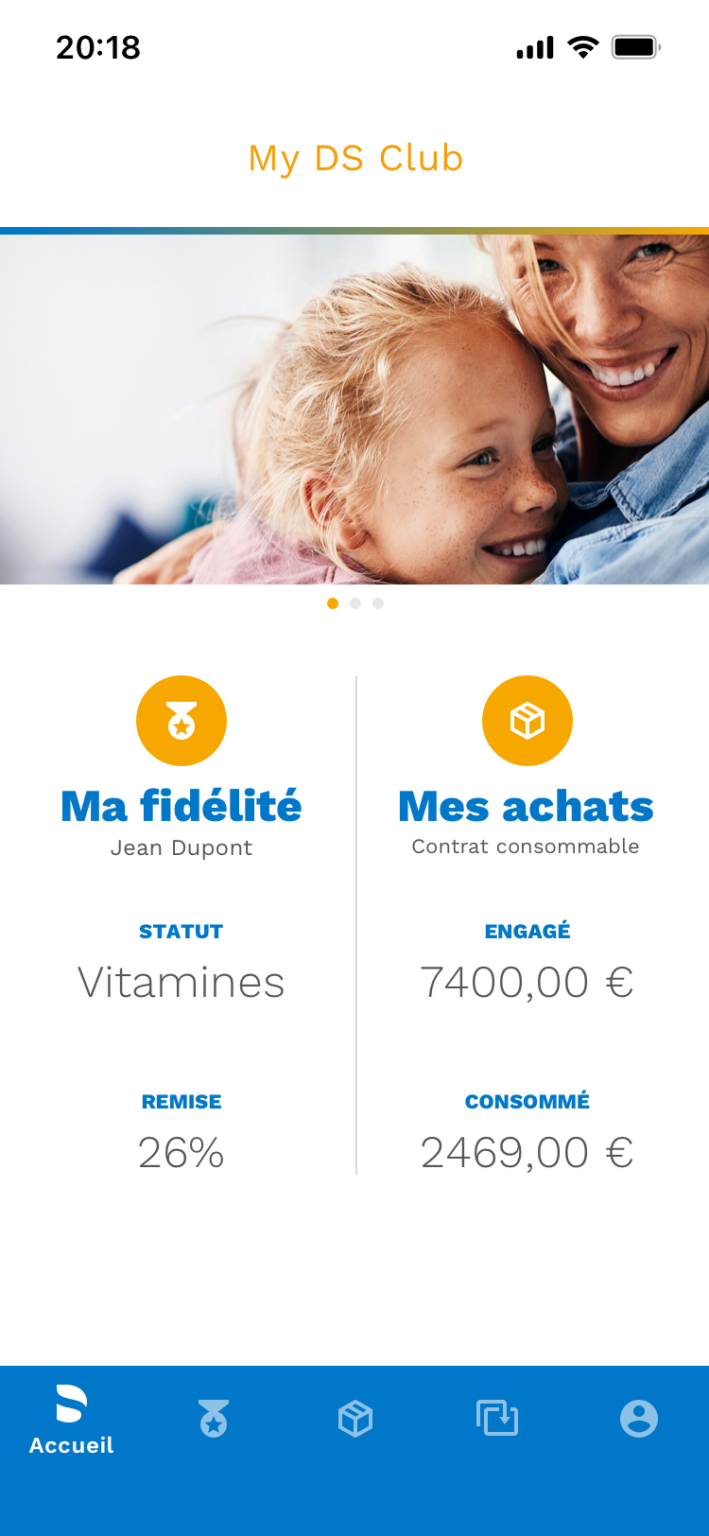Open the loyalty medal tab in bottom bar
This screenshot has width=709, height=1536.
pos(213,1418)
